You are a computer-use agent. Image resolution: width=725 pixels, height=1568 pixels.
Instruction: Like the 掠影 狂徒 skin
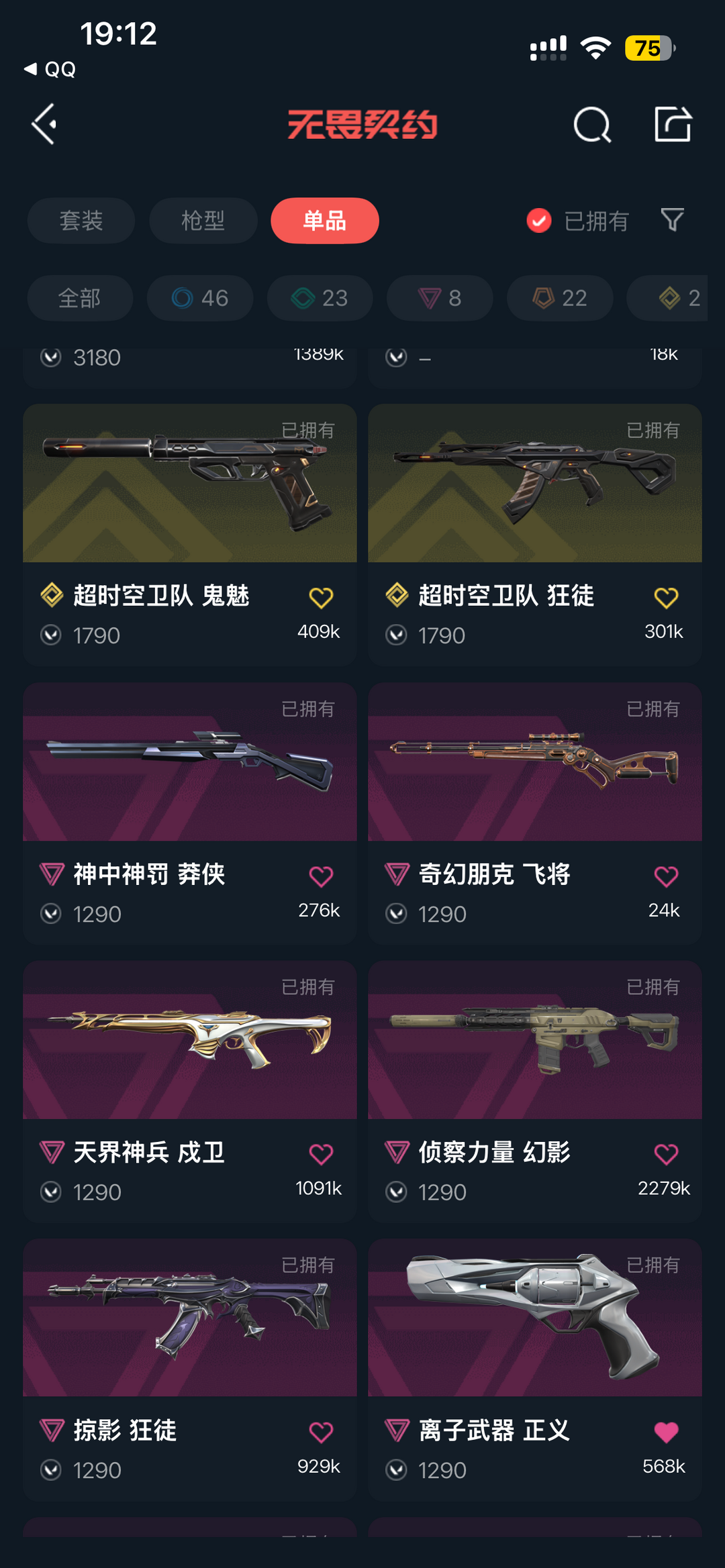[321, 1432]
